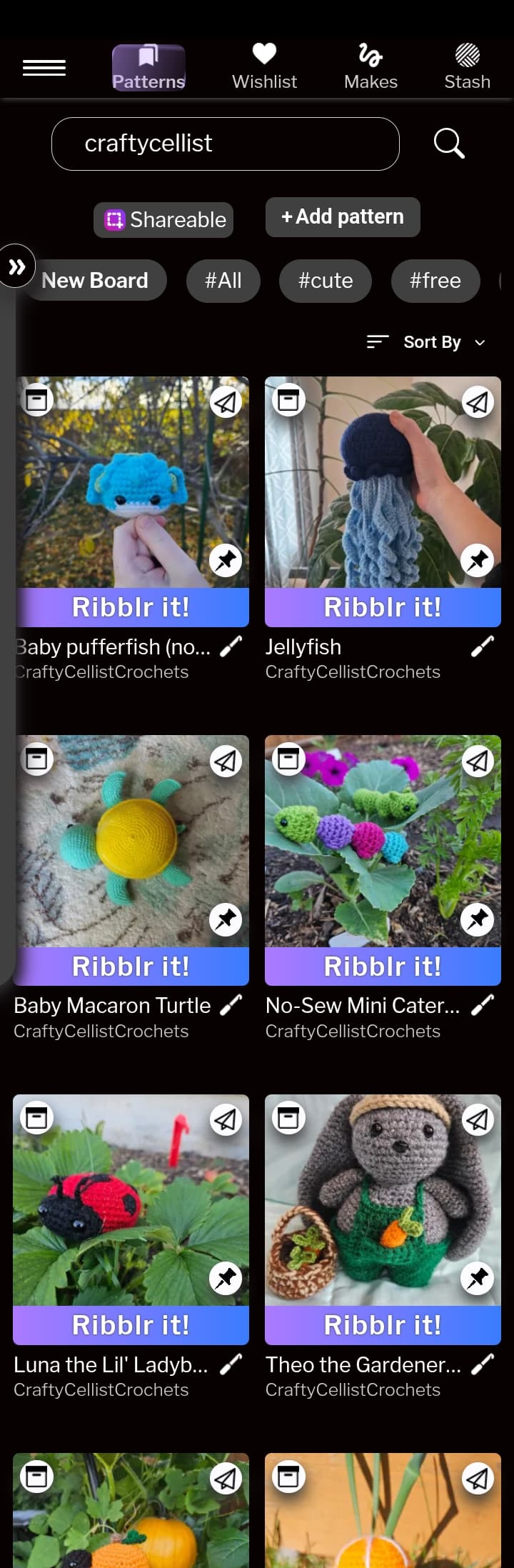Screen dimensions: 514x1568
Task: Filter by the #free tag
Action: coord(435,280)
